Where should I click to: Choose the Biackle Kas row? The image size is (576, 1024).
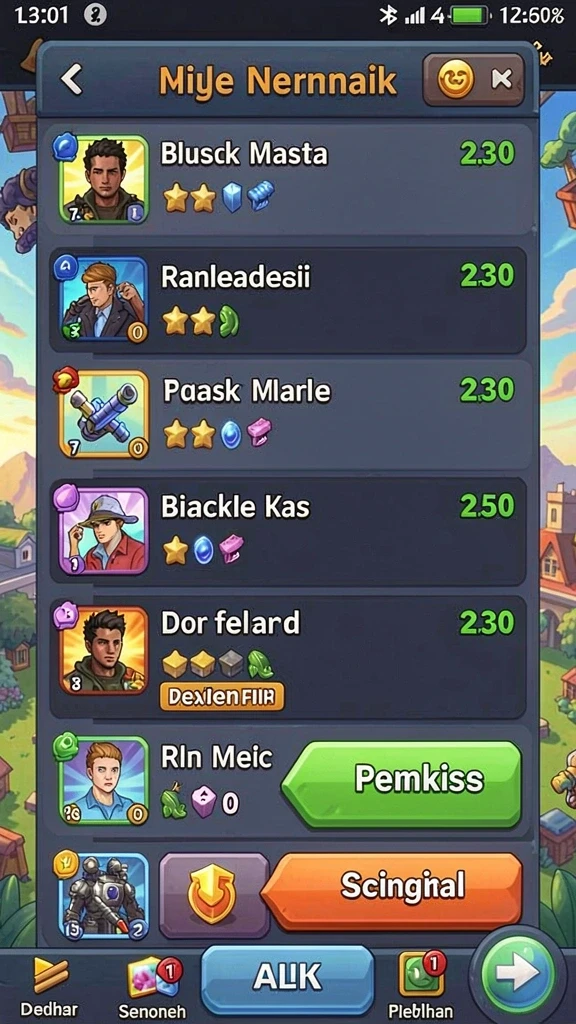(287, 531)
